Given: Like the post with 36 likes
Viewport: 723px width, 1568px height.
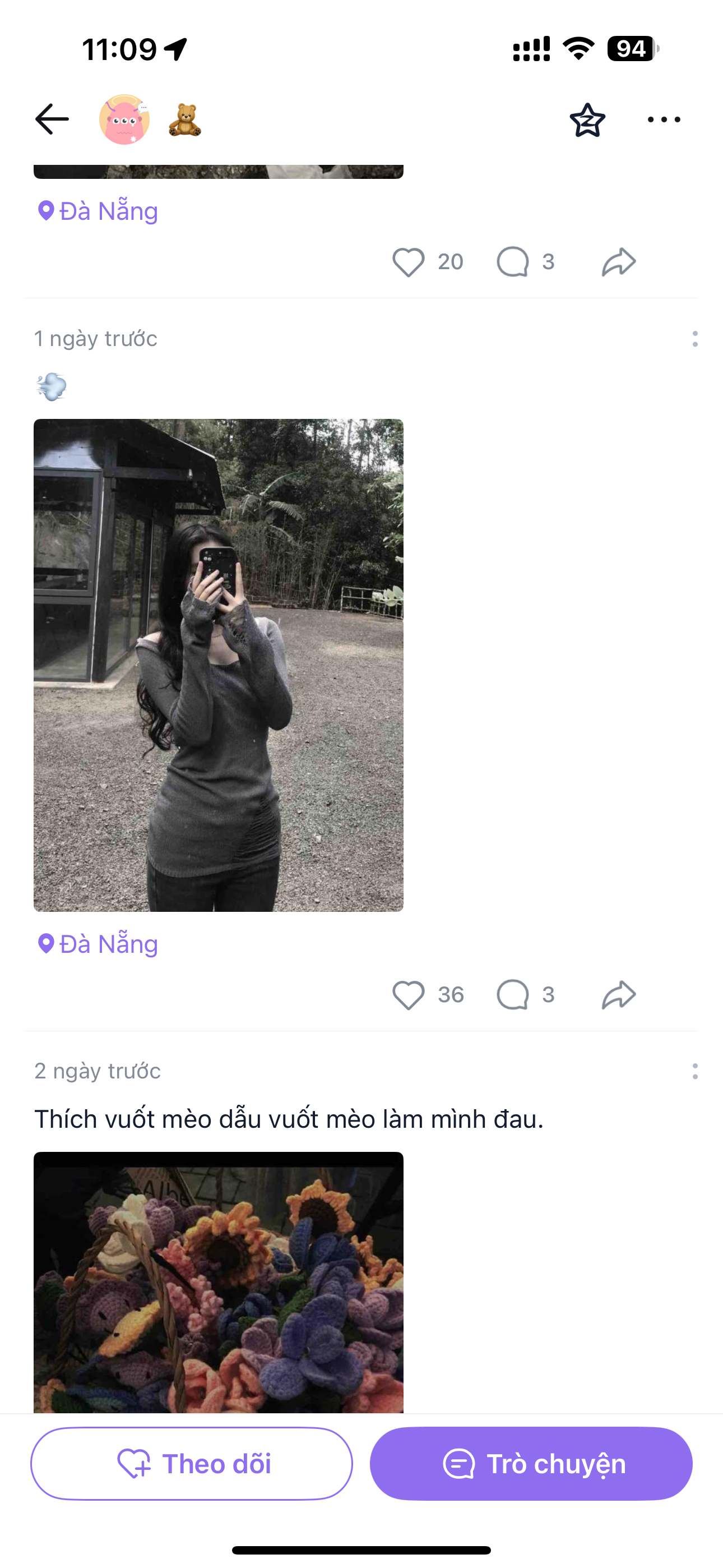Looking at the screenshot, I should click(x=409, y=995).
